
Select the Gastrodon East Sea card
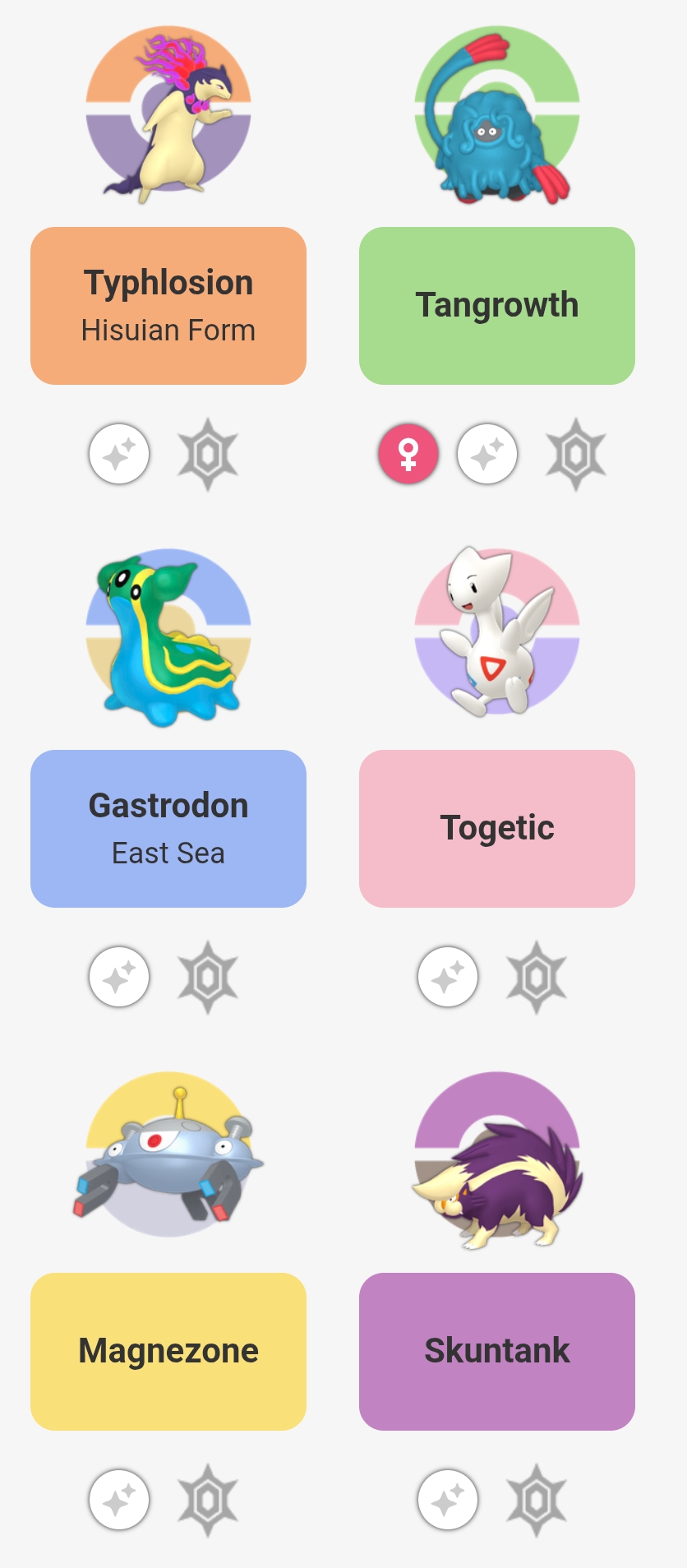168,828
